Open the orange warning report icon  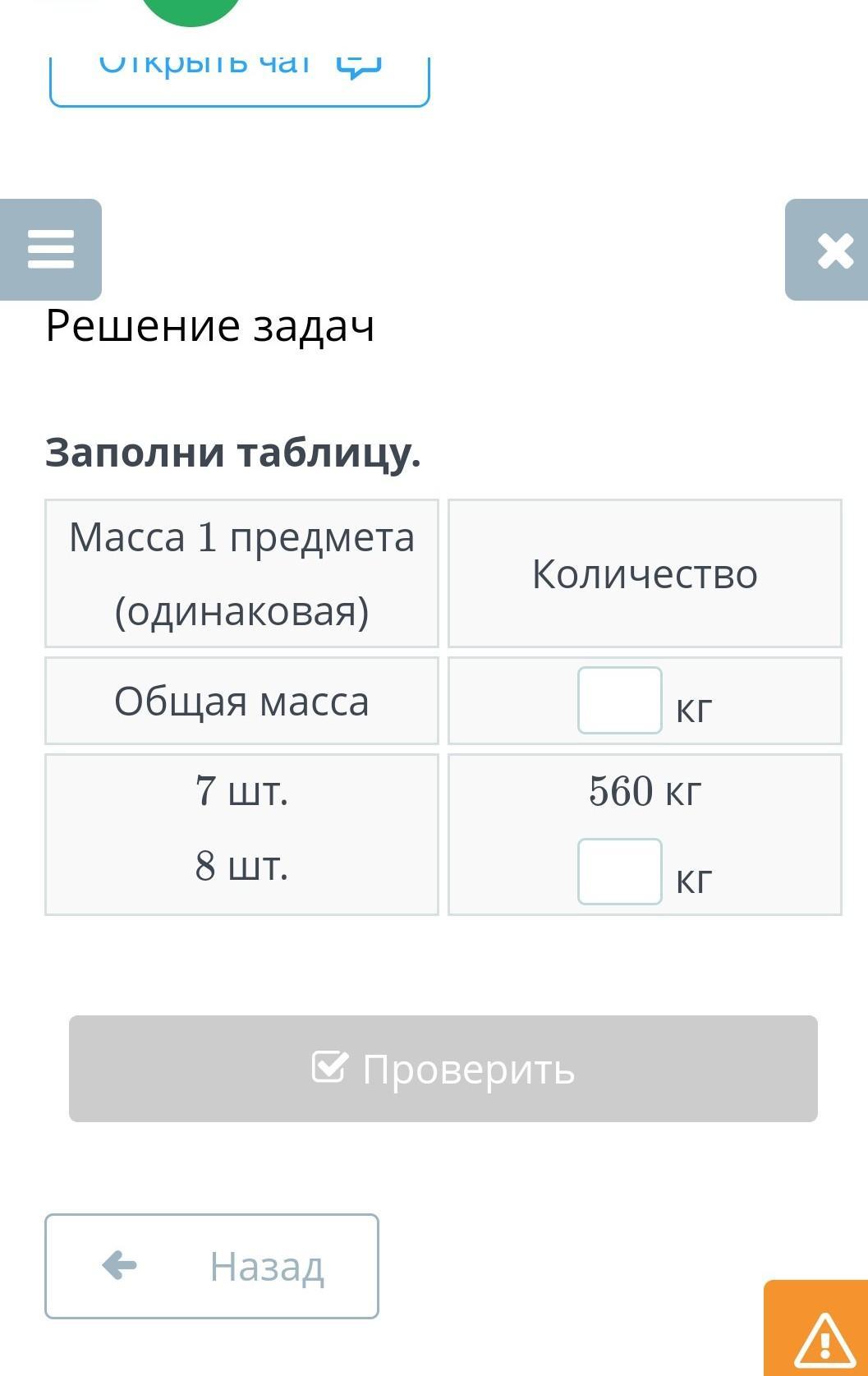coord(822,1335)
